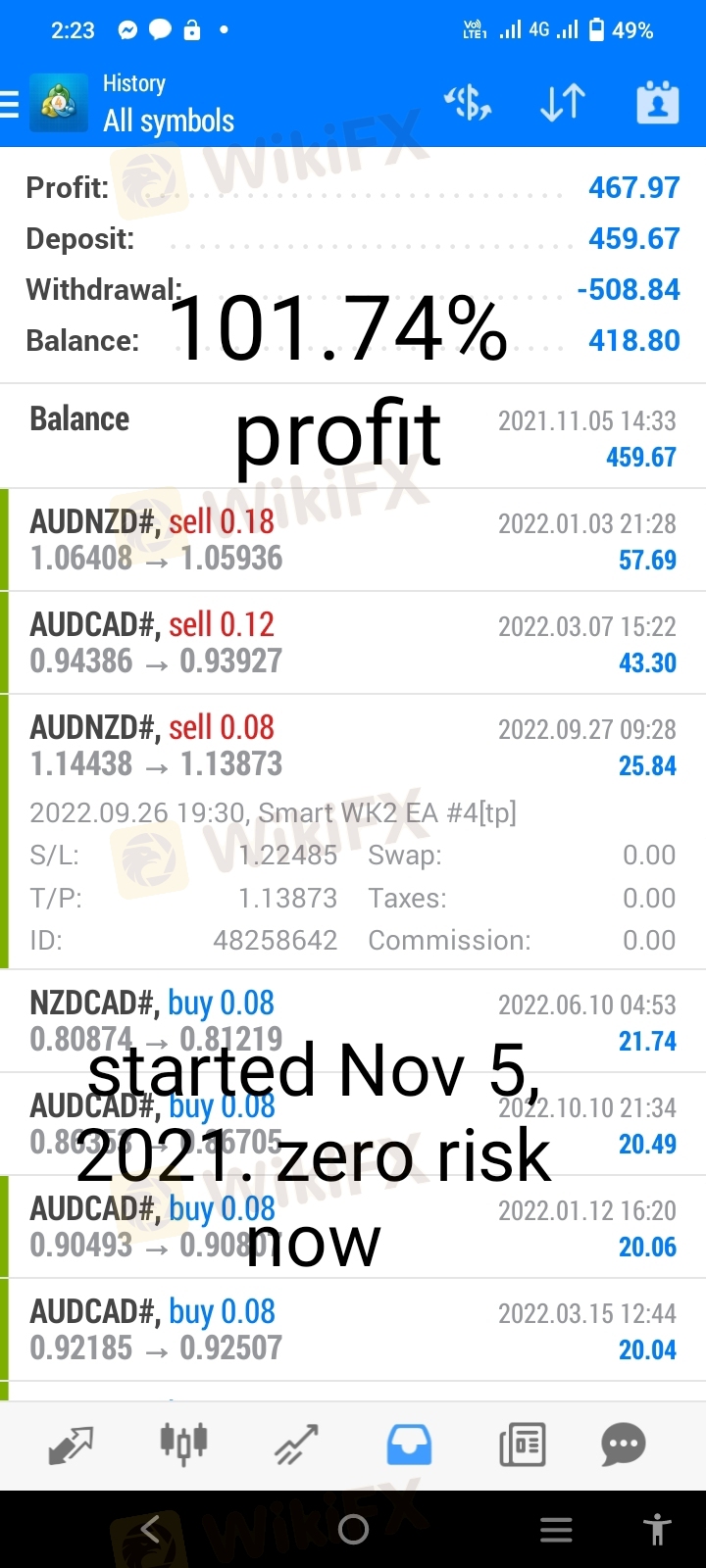Screen dimensions: 706x1568
Task: Go to the home screen
Action: [x=353, y=1529]
